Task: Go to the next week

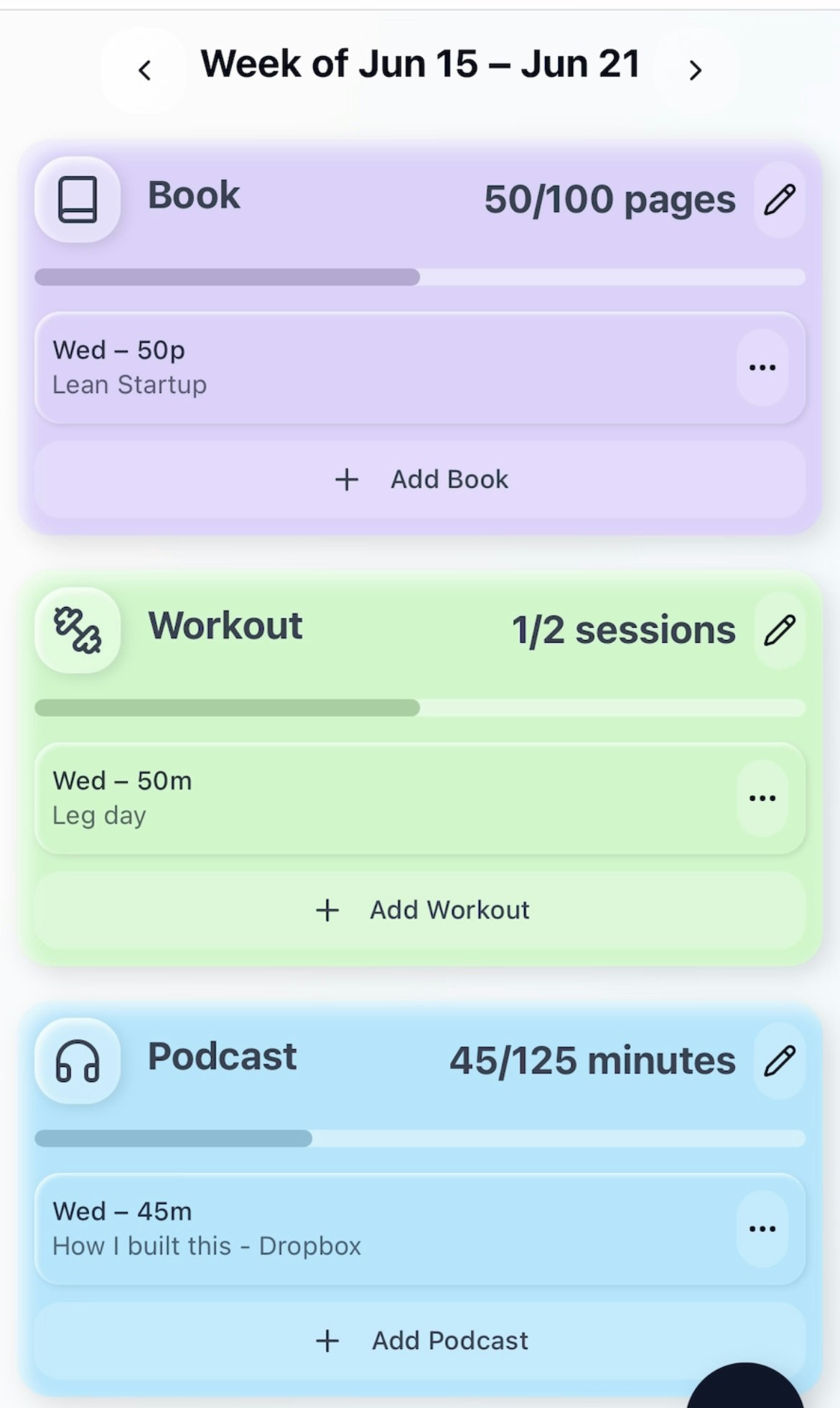Action: [x=694, y=70]
